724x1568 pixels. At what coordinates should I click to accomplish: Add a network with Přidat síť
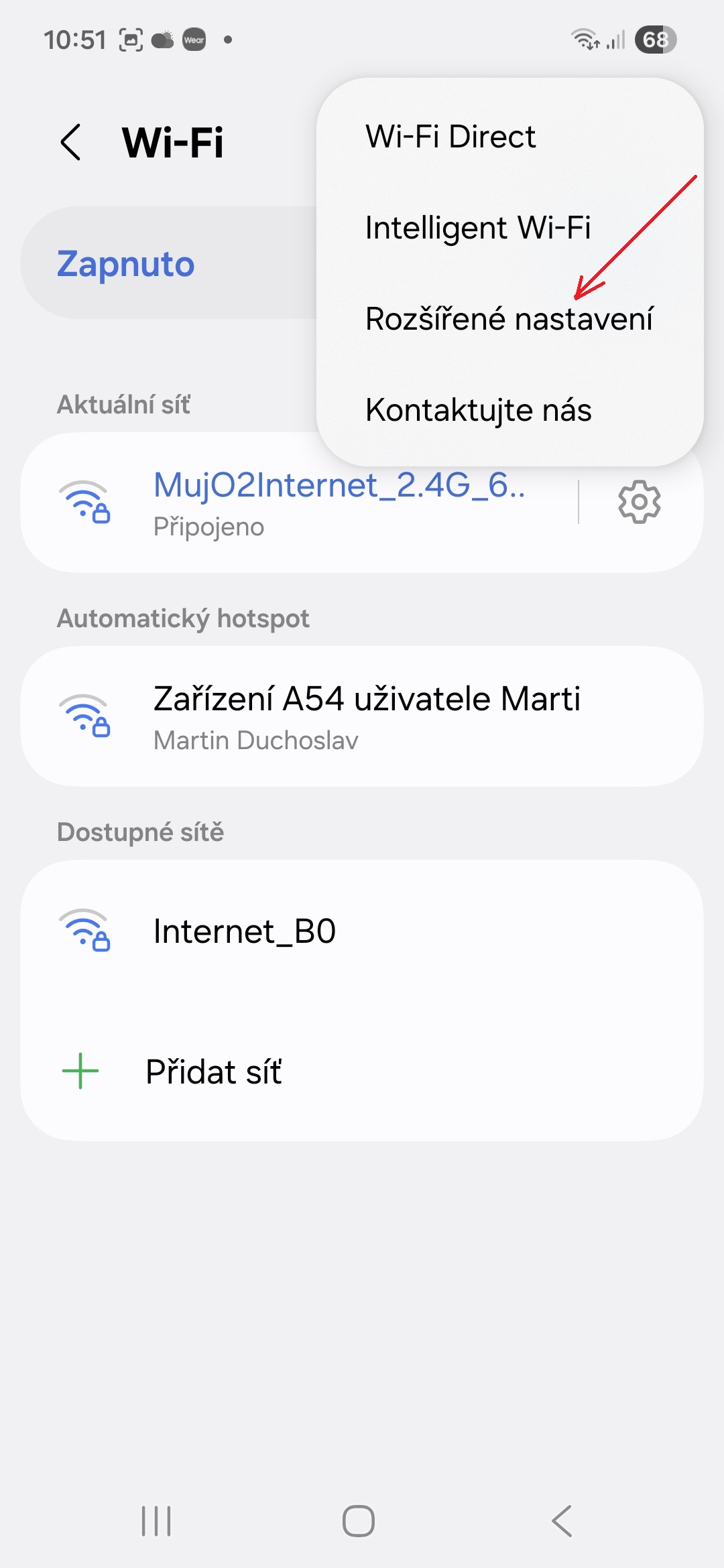tap(215, 1071)
